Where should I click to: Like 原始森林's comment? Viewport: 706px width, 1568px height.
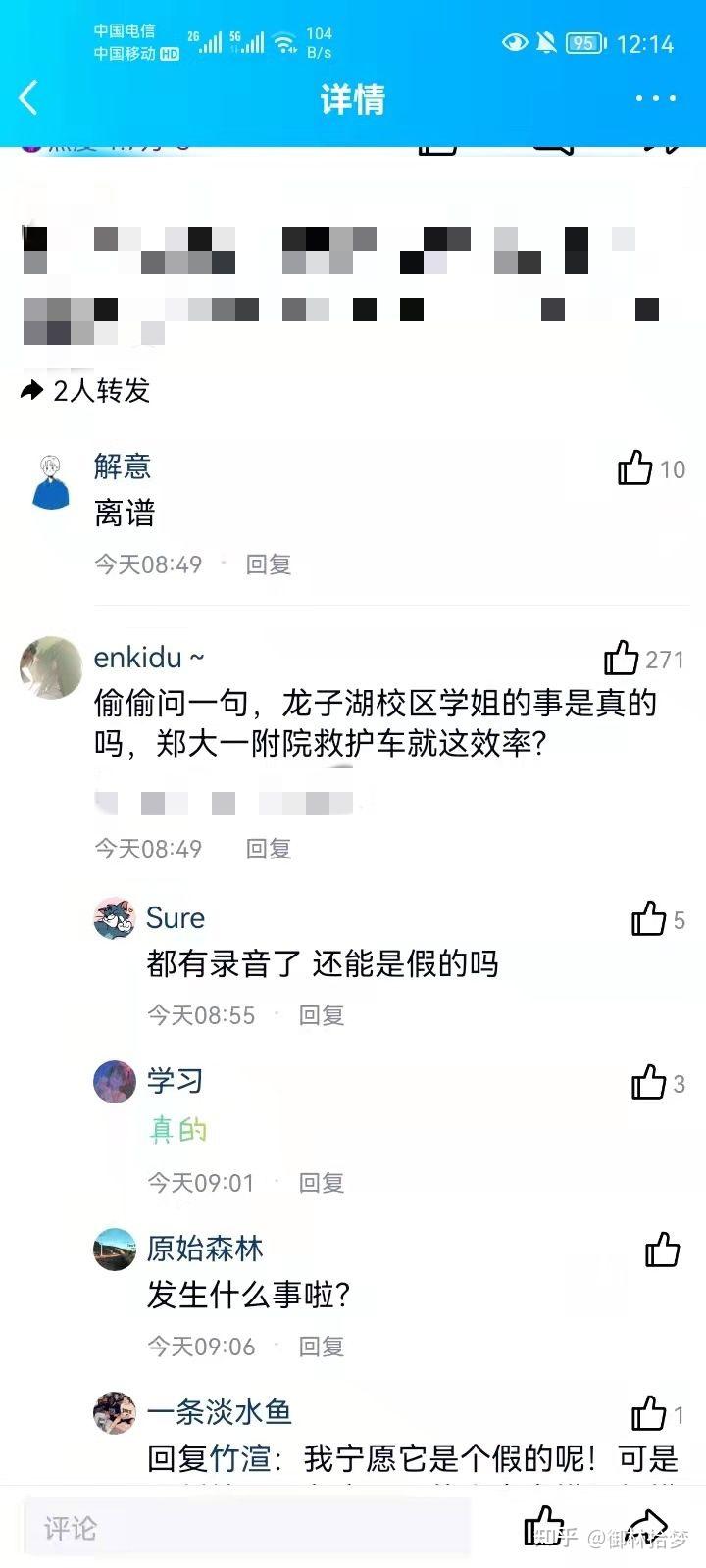[663, 1249]
